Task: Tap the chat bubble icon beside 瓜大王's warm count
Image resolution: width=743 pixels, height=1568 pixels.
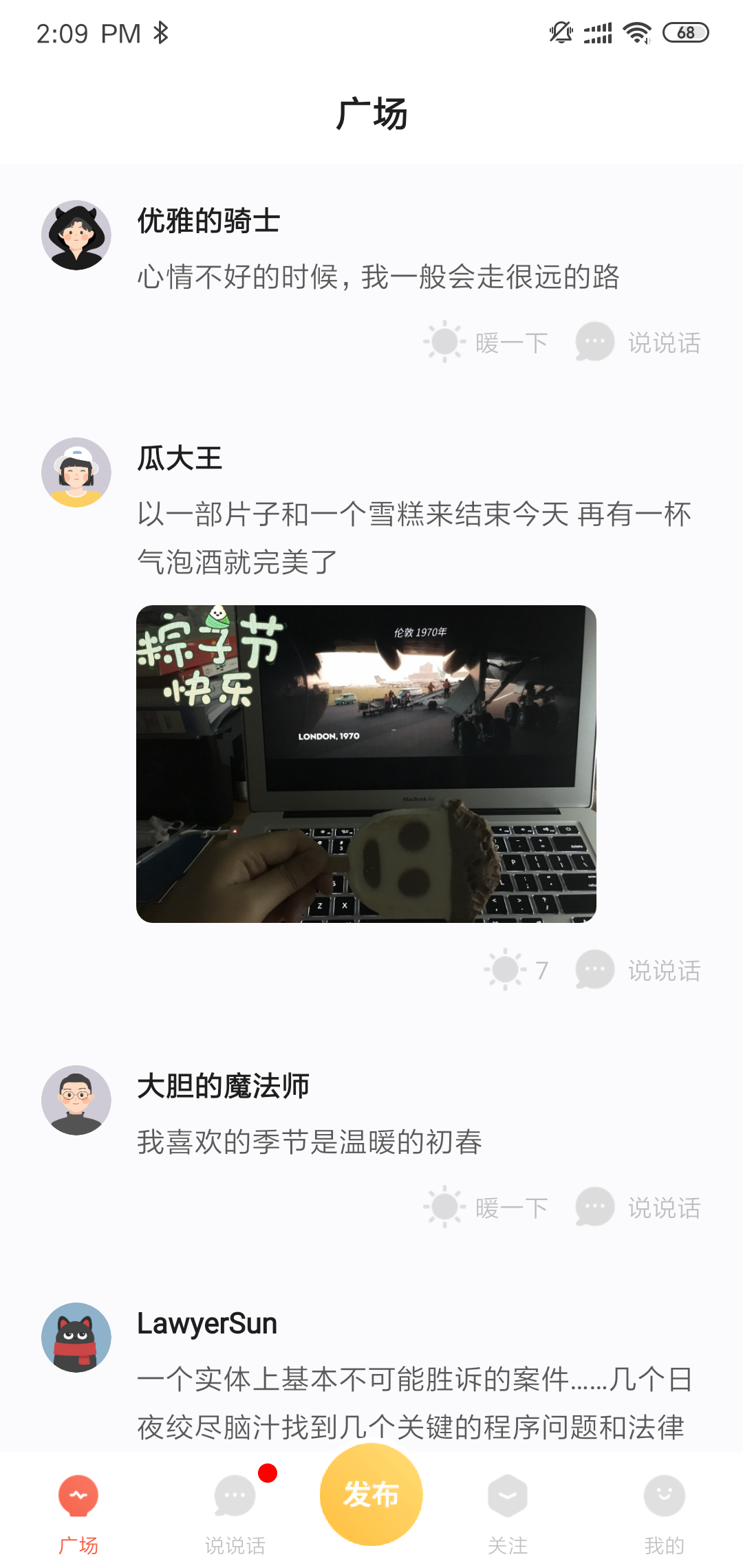Action: click(593, 970)
